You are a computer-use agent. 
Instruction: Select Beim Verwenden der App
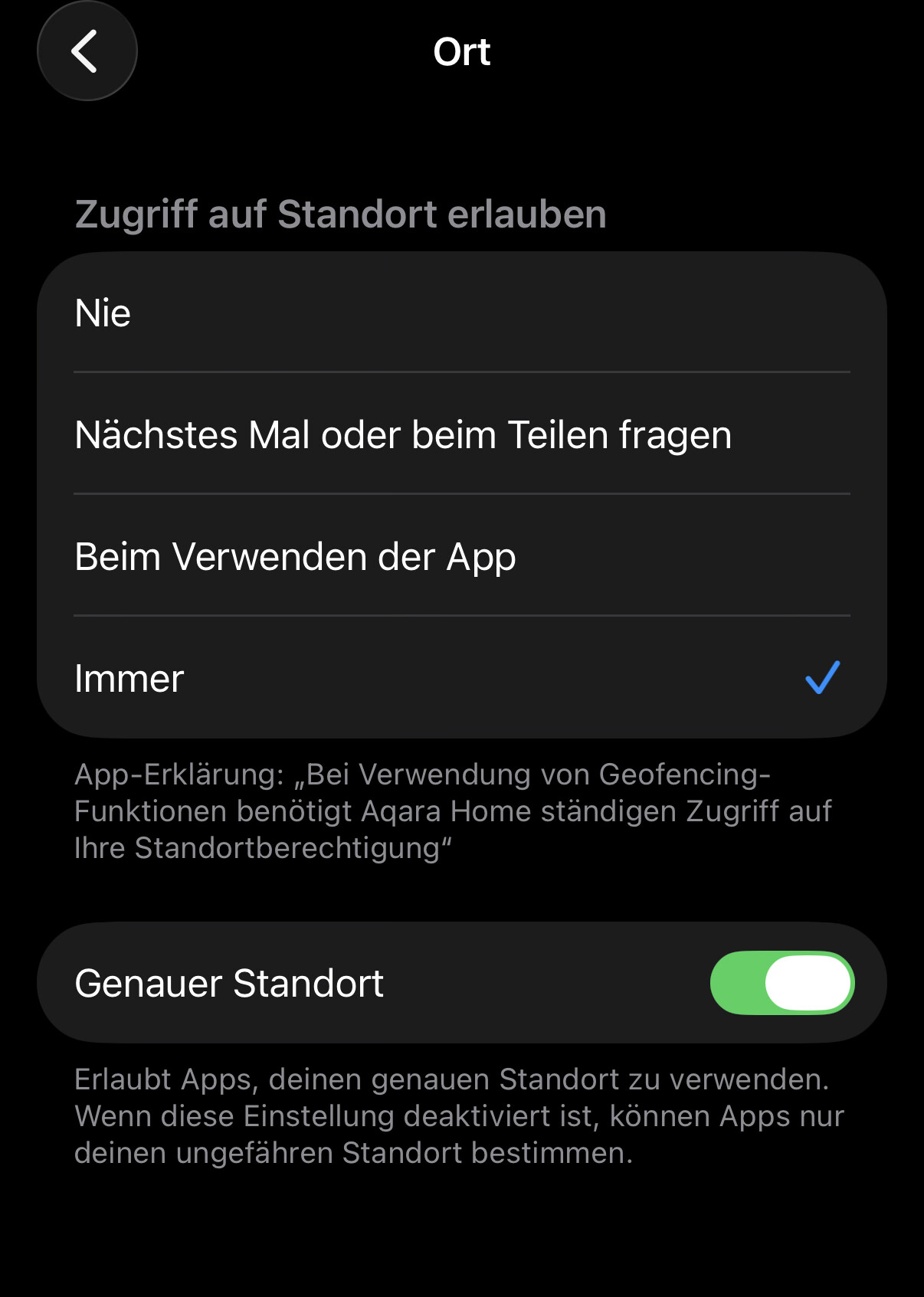coord(461,556)
